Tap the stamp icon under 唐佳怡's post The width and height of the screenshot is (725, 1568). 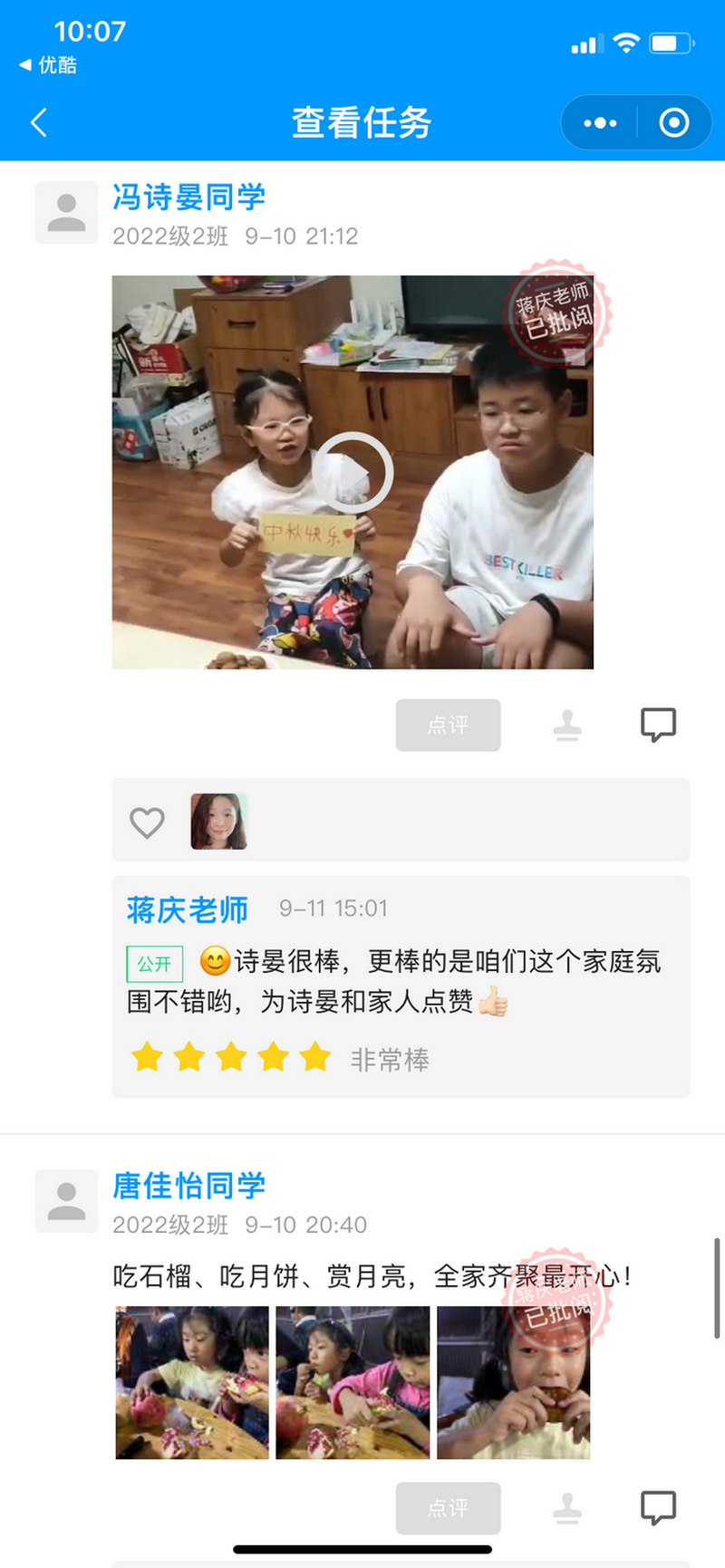pyautogui.click(x=567, y=1507)
